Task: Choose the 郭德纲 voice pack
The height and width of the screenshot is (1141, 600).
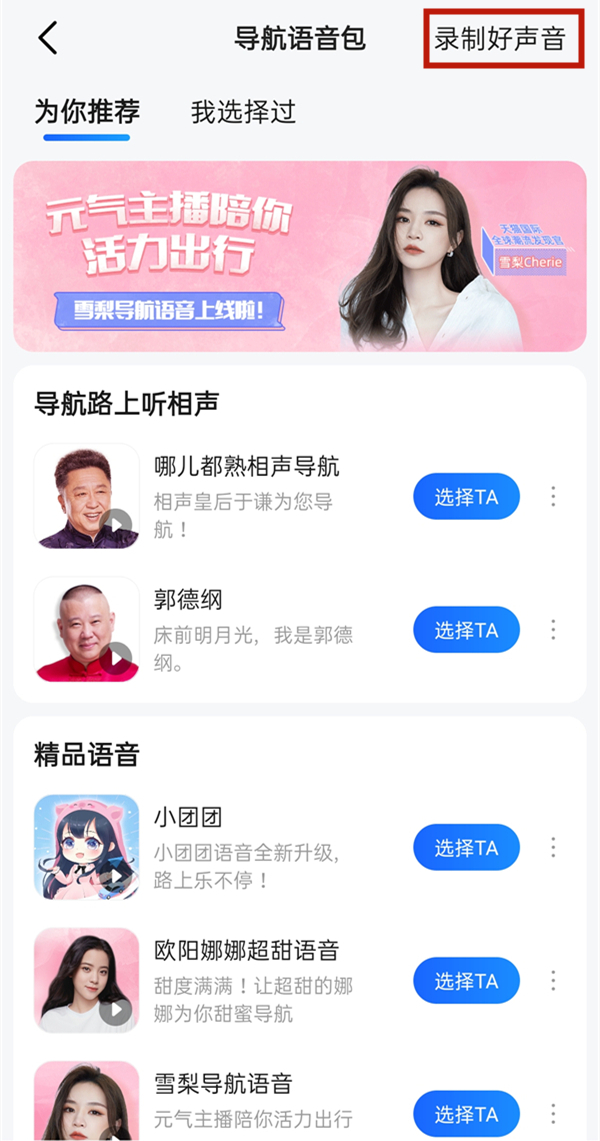Action: [x=466, y=630]
